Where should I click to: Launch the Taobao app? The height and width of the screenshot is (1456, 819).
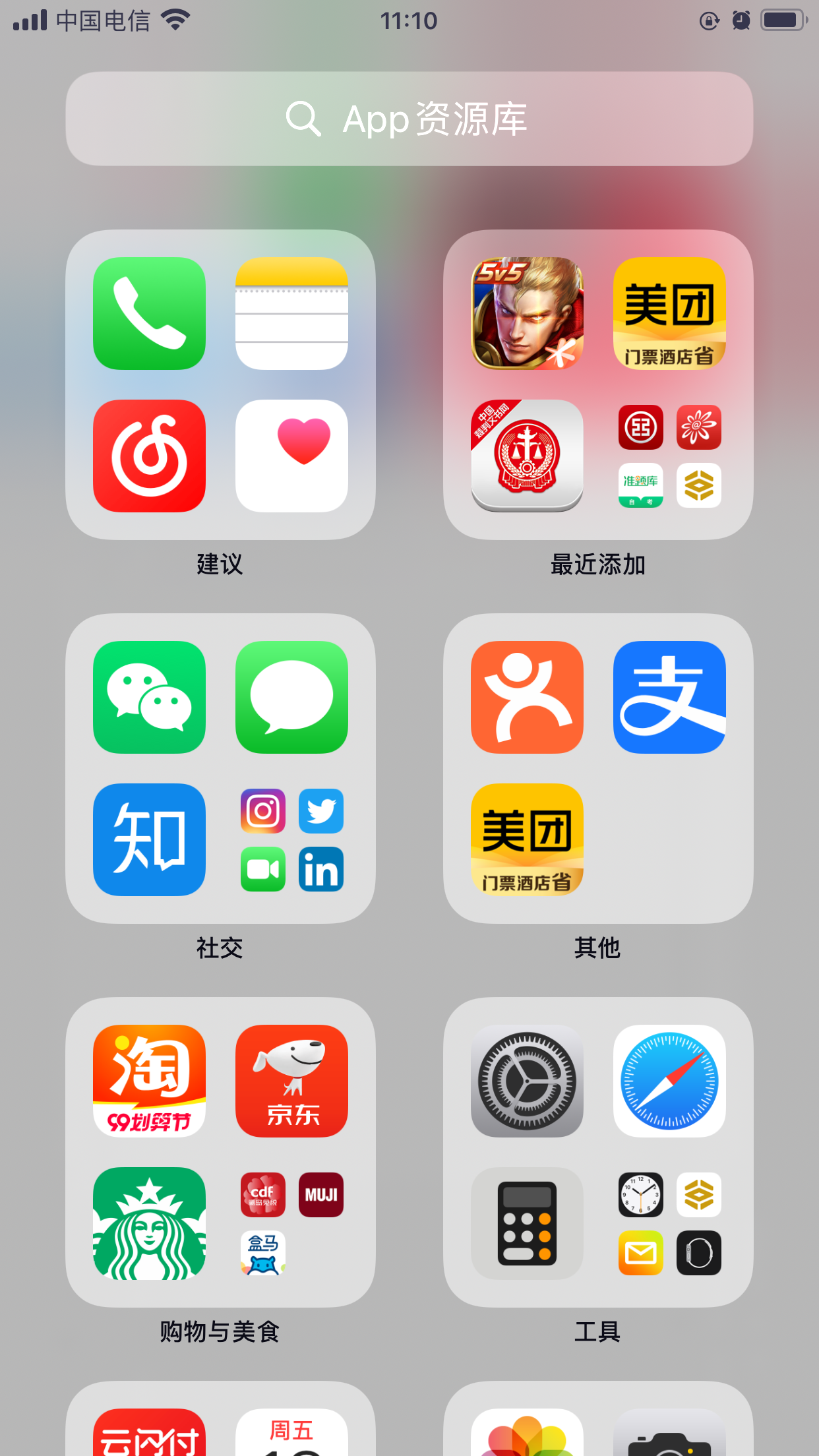pyautogui.click(x=149, y=1081)
